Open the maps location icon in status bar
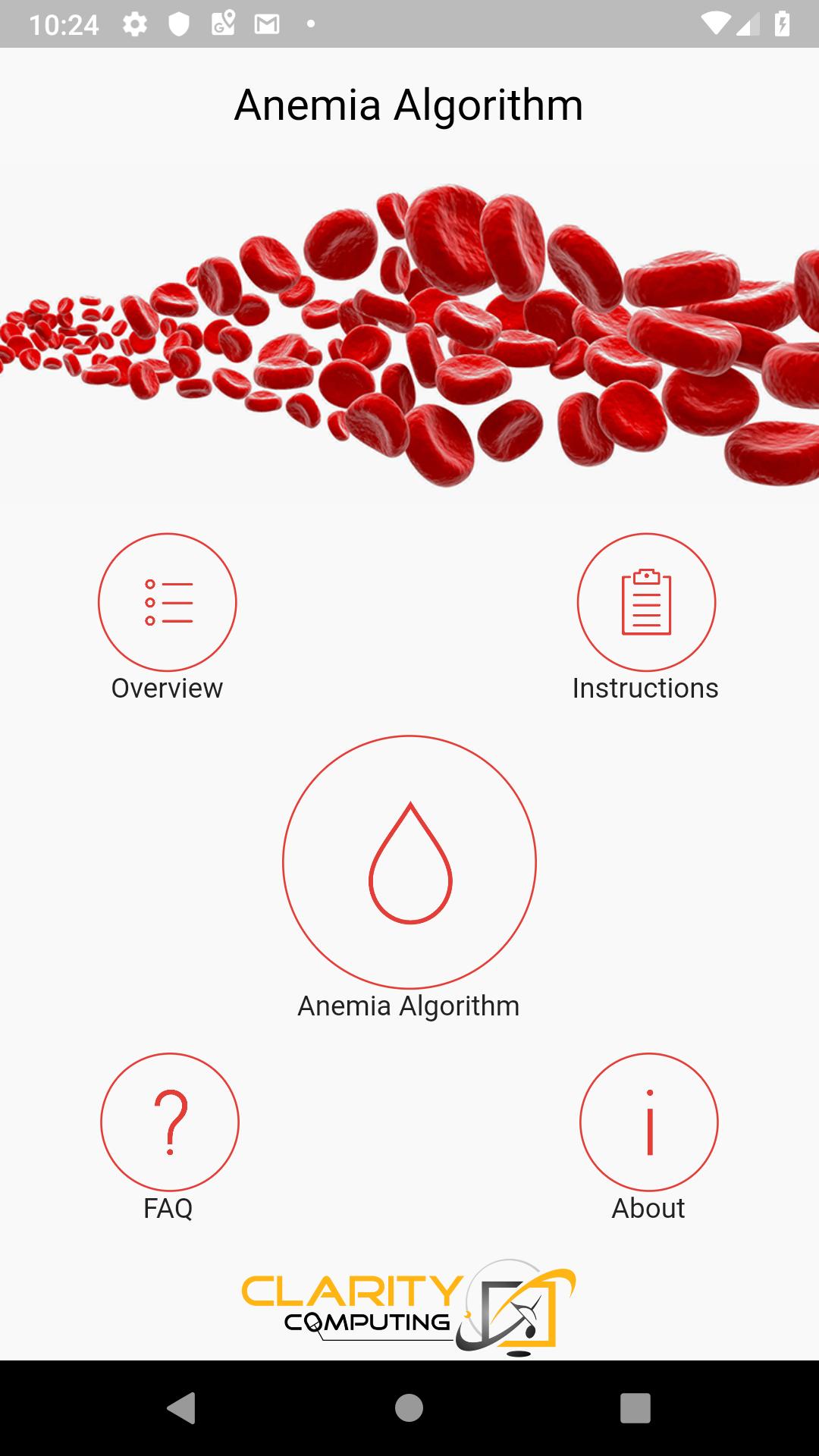The height and width of the screenshot is (1456, 819). click(223, 23)
